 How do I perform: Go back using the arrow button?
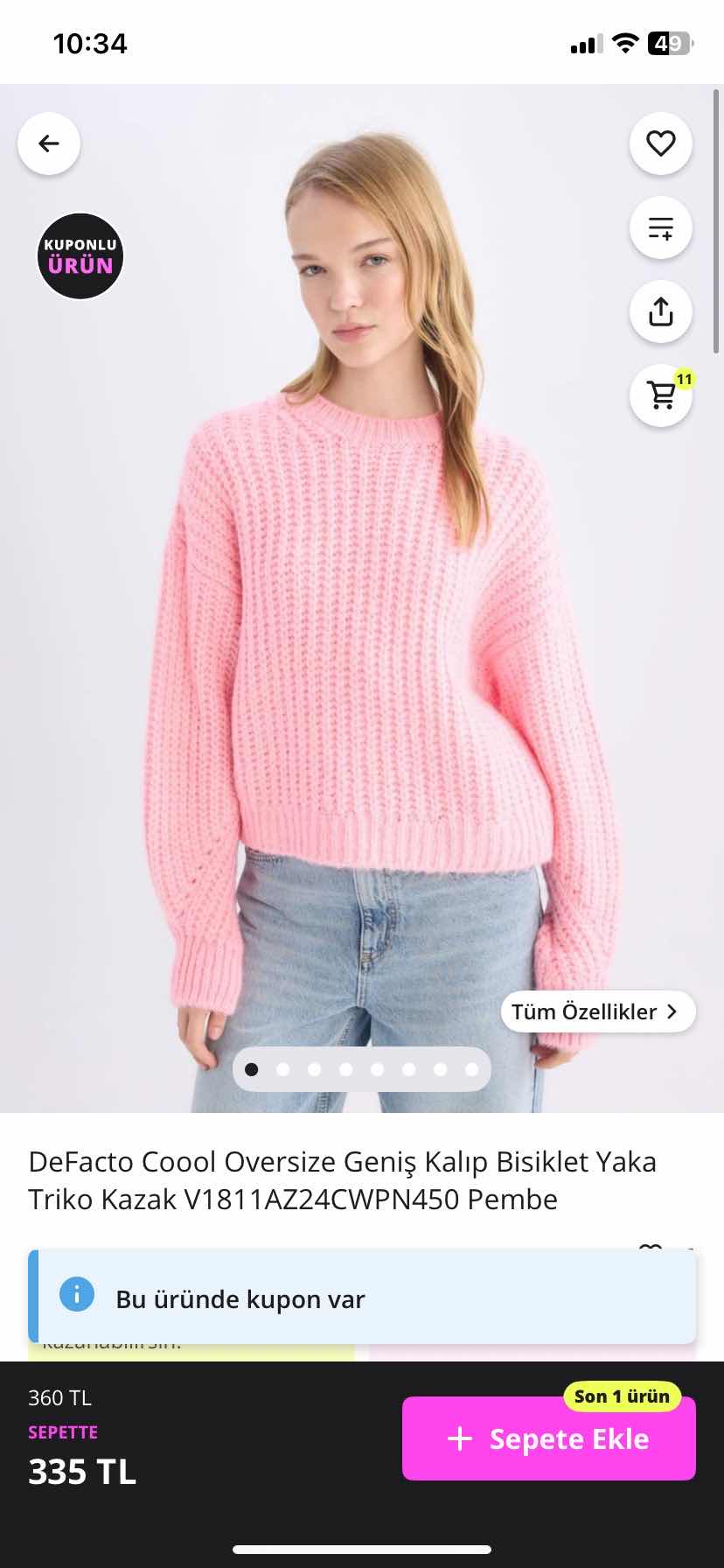point(49,143)
